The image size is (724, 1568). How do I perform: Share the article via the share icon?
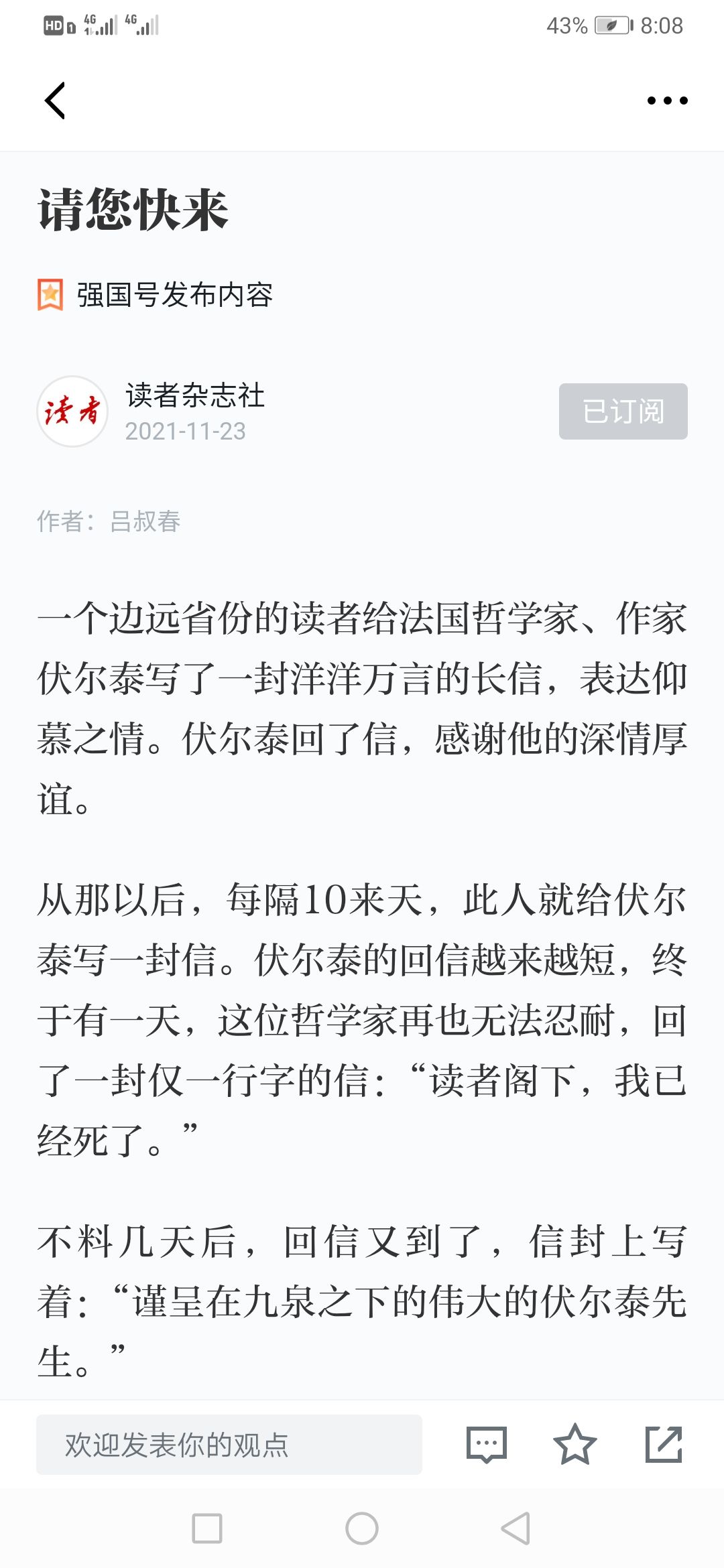[664, 1445]
